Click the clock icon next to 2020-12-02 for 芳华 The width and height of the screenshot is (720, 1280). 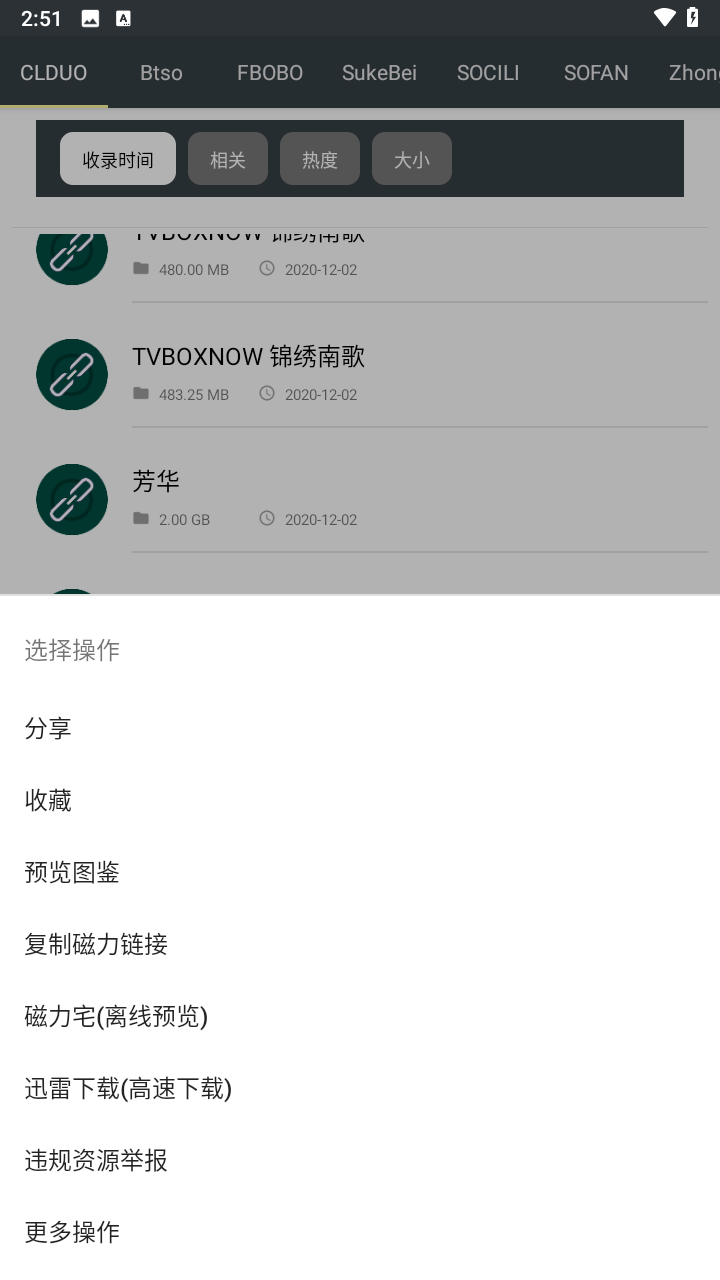266,518
